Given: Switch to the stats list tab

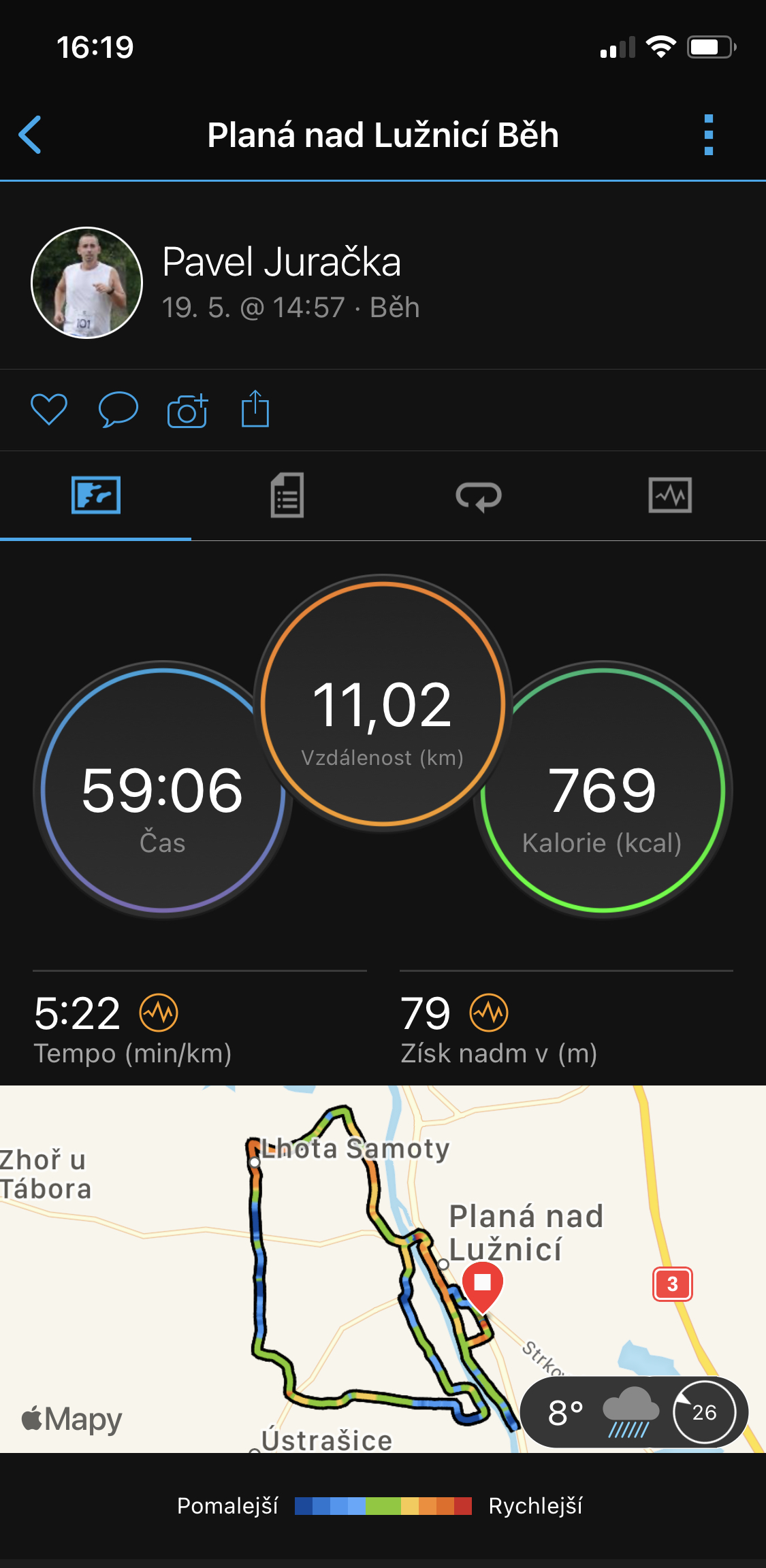Looking at the screenshot, I should (x=287, y=495).
